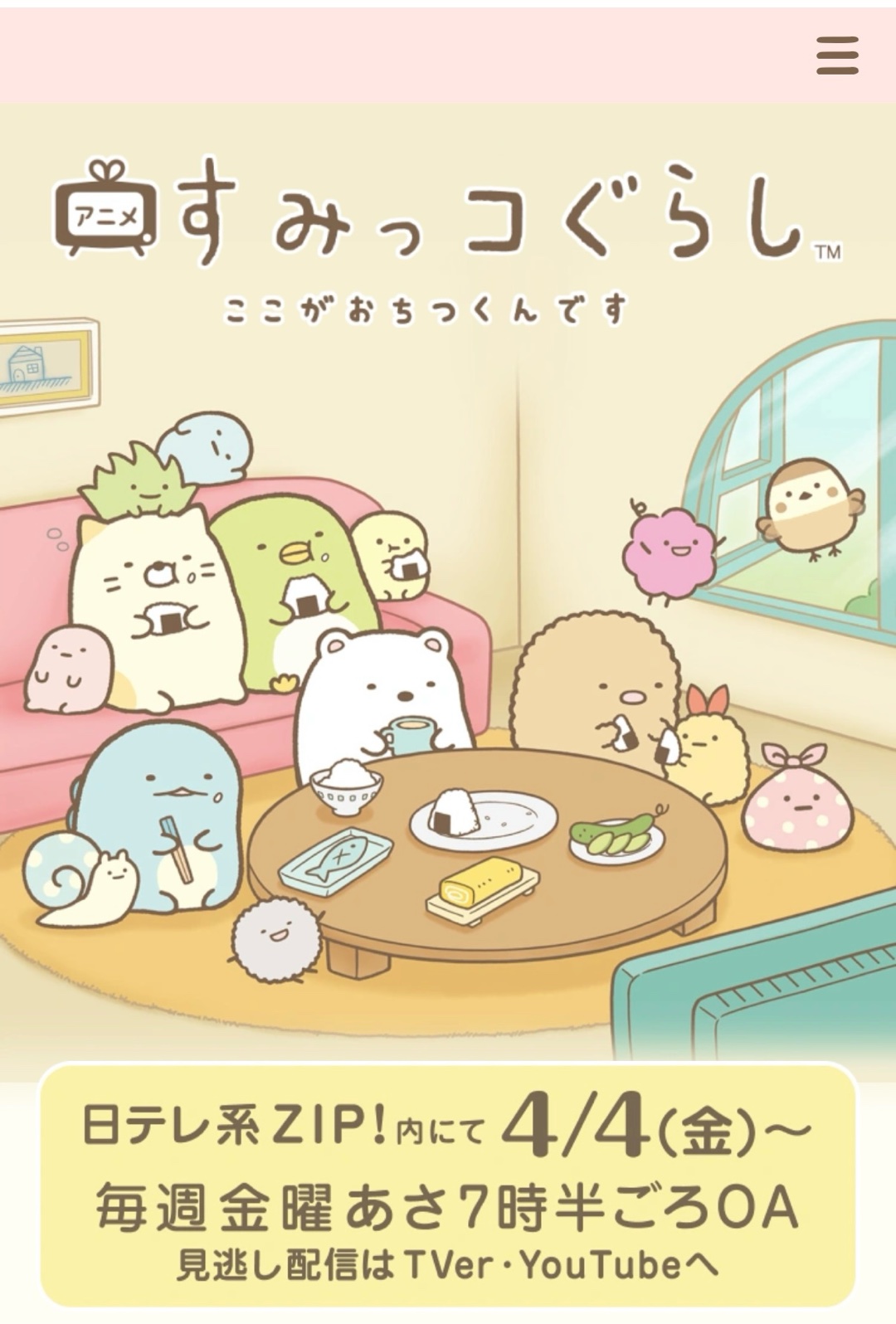Click the Tonkatsu character eating onigiri
896x1324 pixels.
click(597, 689)
